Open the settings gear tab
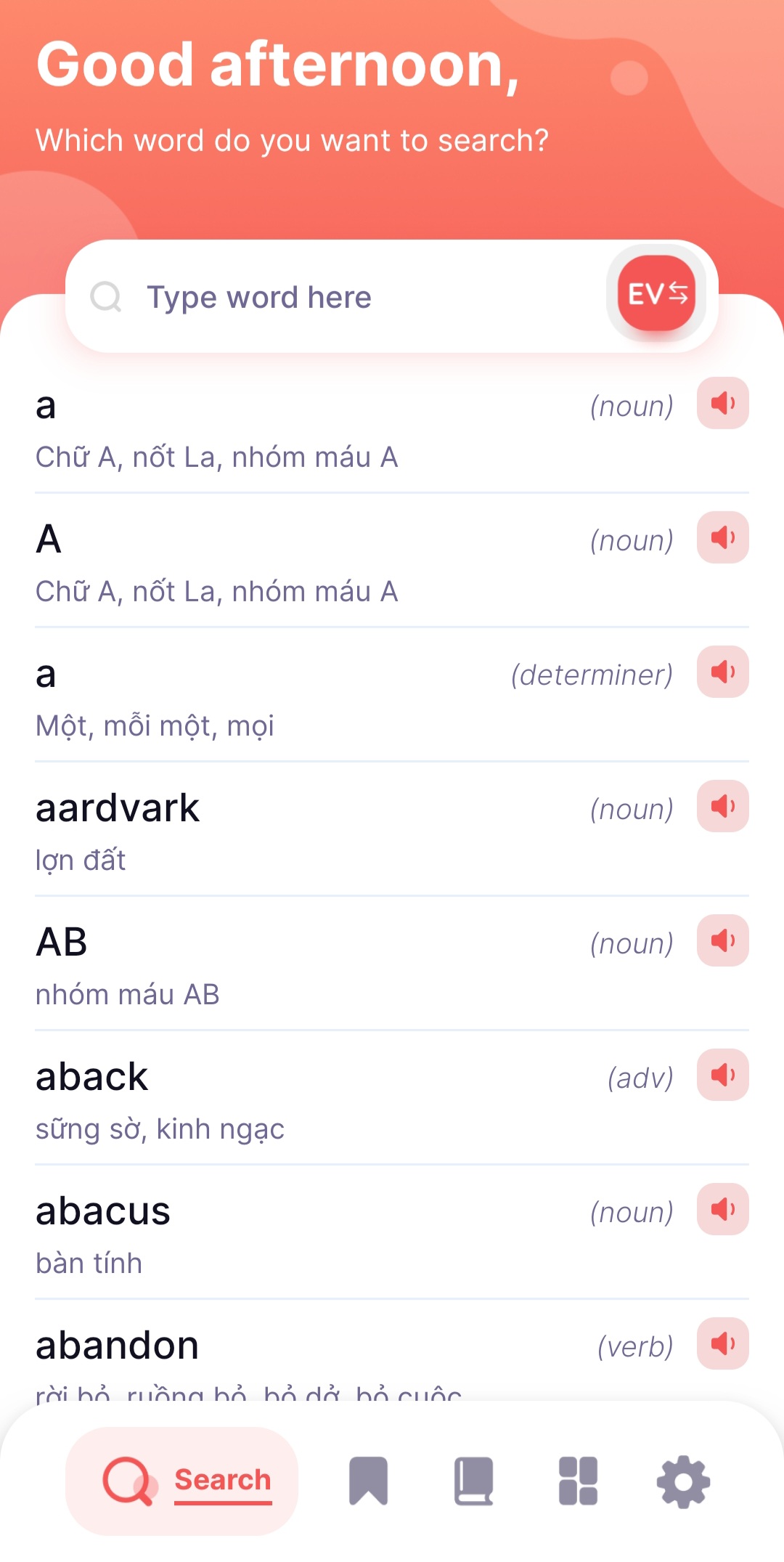Screen dimensions: 784x1562 click(x=683, y=1481)
